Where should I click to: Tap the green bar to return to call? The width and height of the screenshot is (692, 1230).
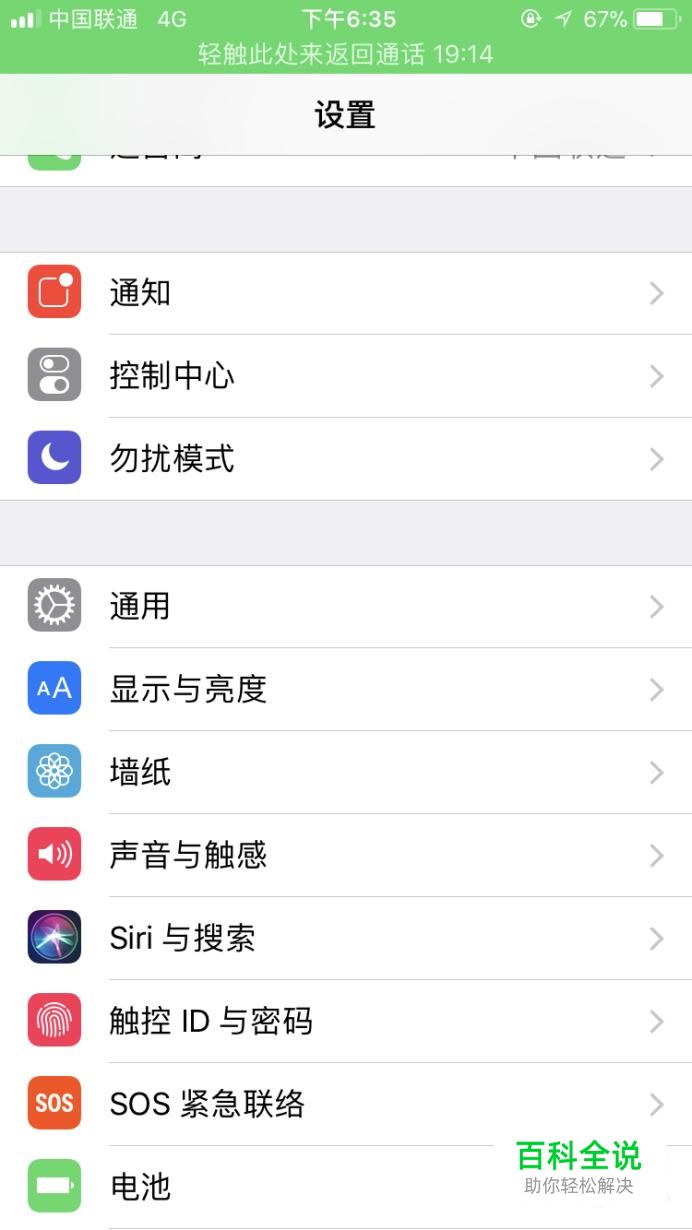pyautogui.click(x=346, y=53)
